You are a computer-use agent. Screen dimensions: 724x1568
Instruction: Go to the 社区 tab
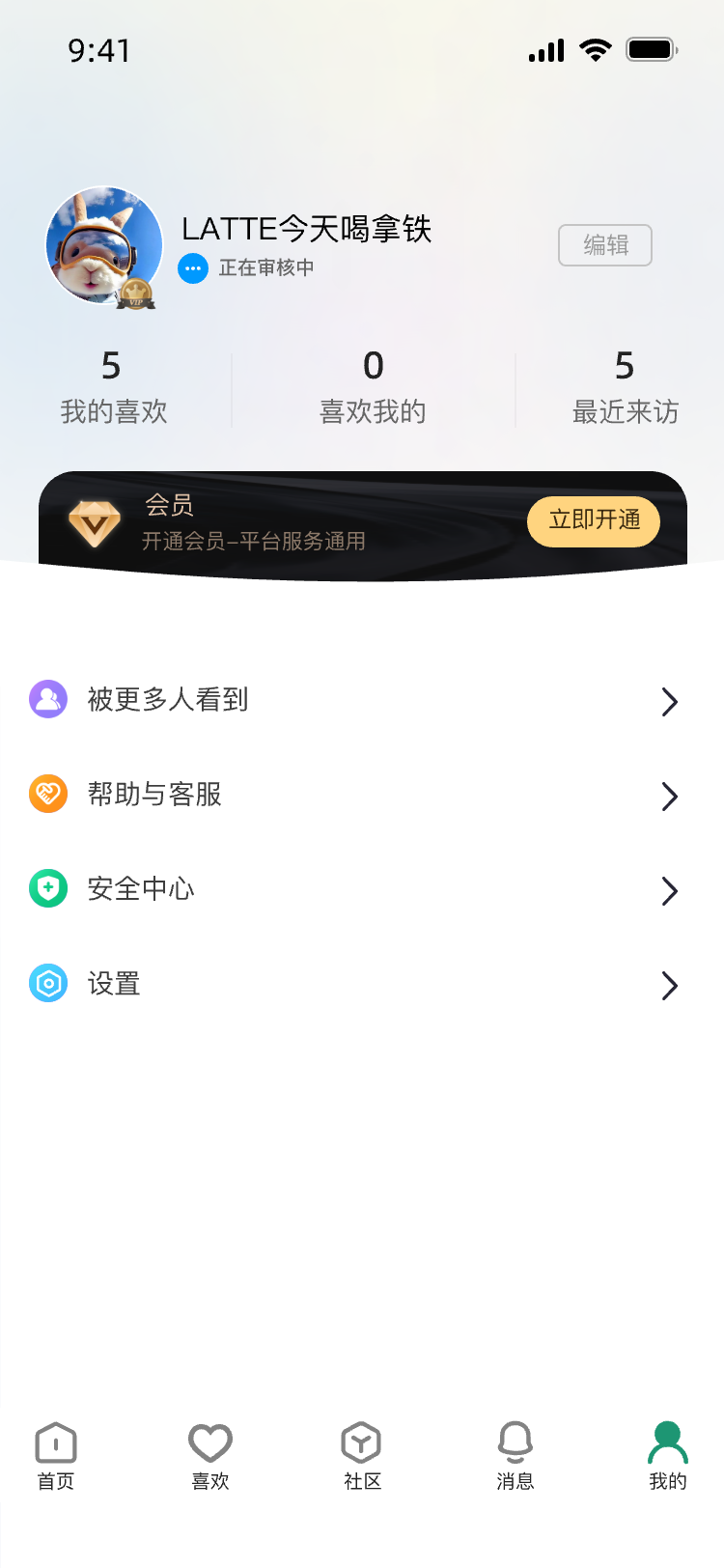(362, 1456)
